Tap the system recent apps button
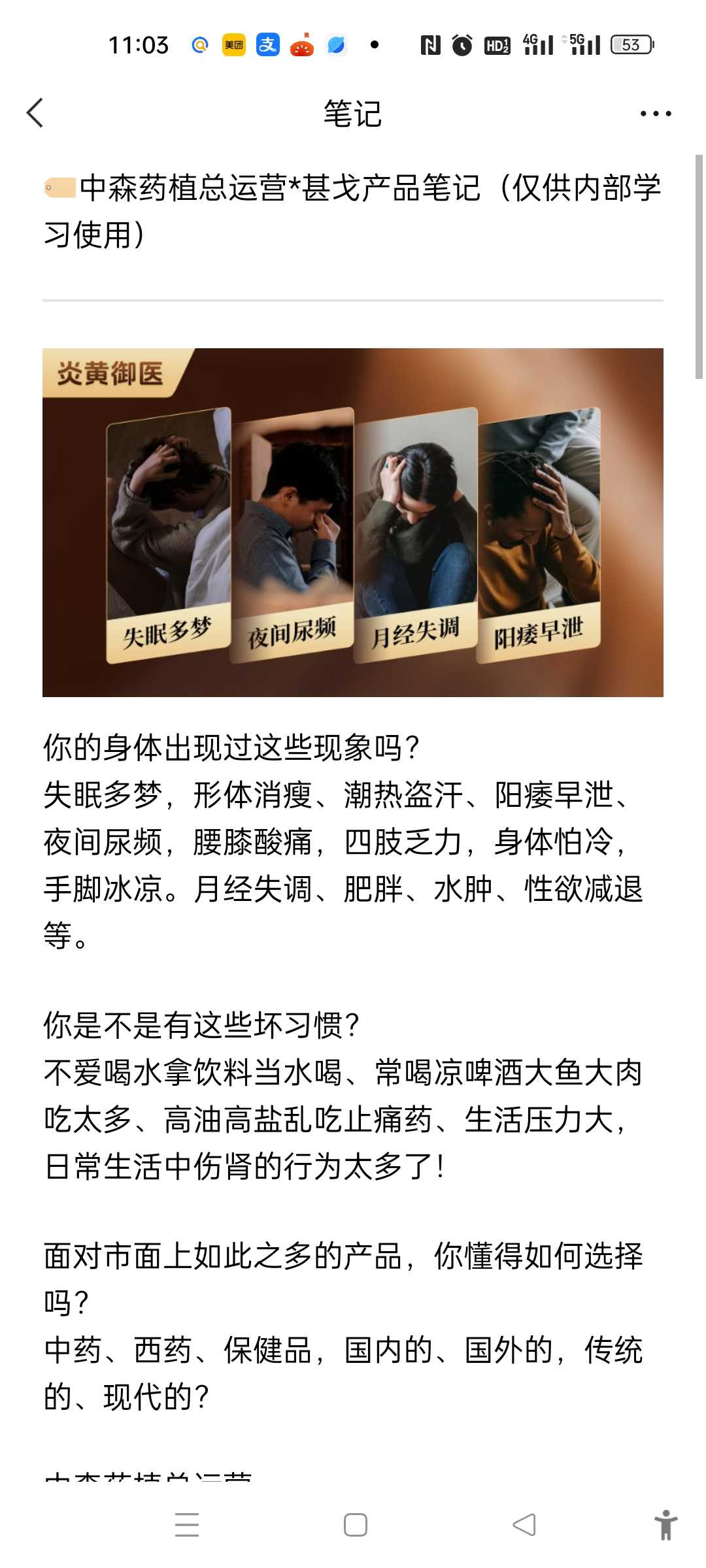The width and height of the screenshot is (706, 1568). [187, 1524]
